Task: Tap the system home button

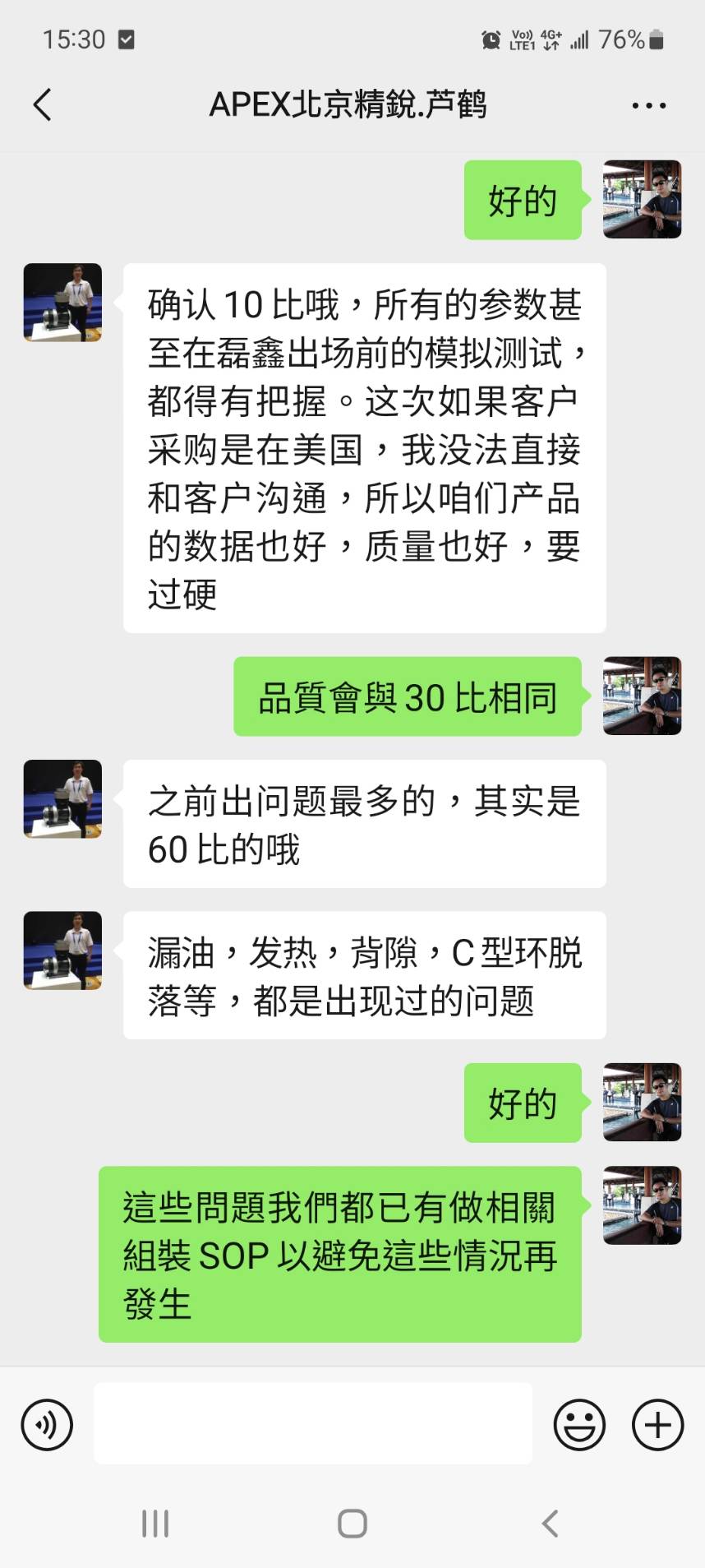Action: pos(352,1523)
